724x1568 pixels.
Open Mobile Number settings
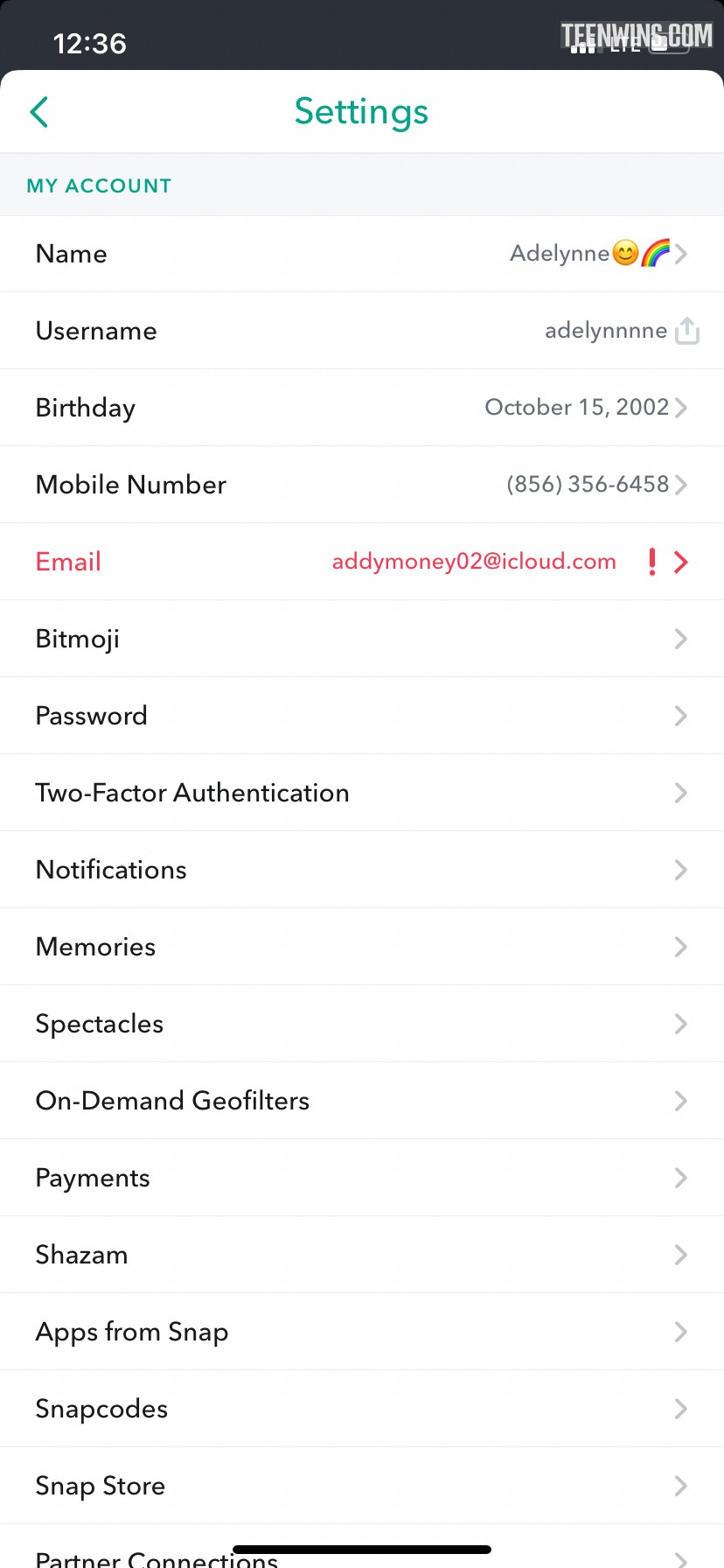pyautogui.click(x=362, y=485)
